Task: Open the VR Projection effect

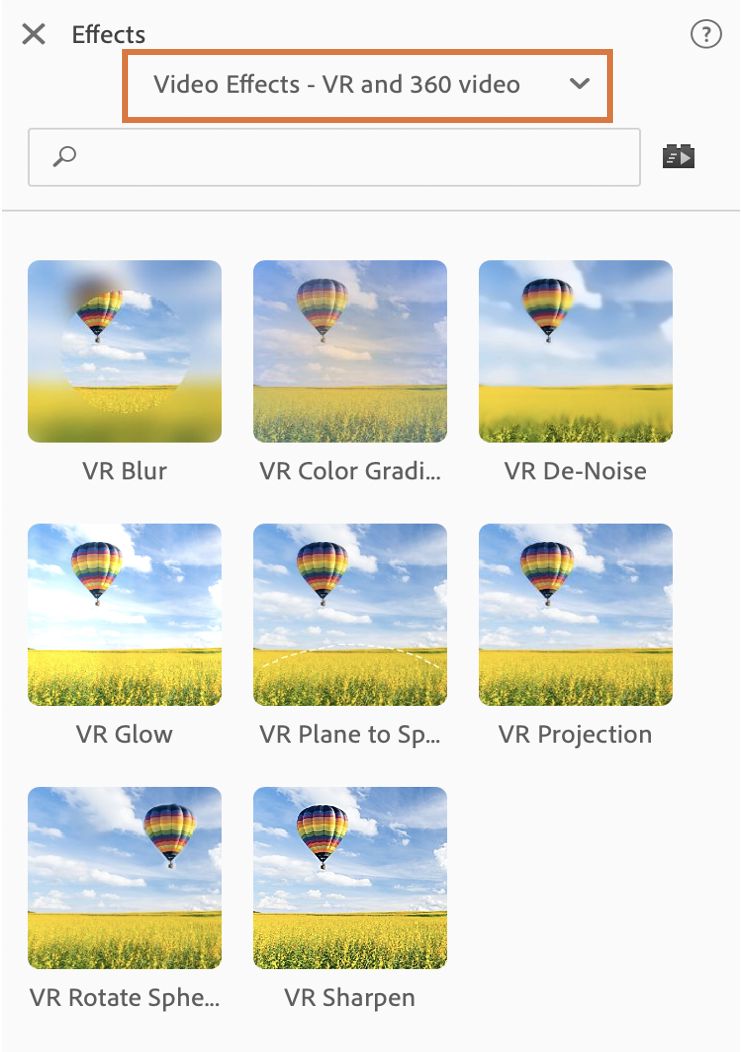Action: pyautogui.click(x=576, y=614)
